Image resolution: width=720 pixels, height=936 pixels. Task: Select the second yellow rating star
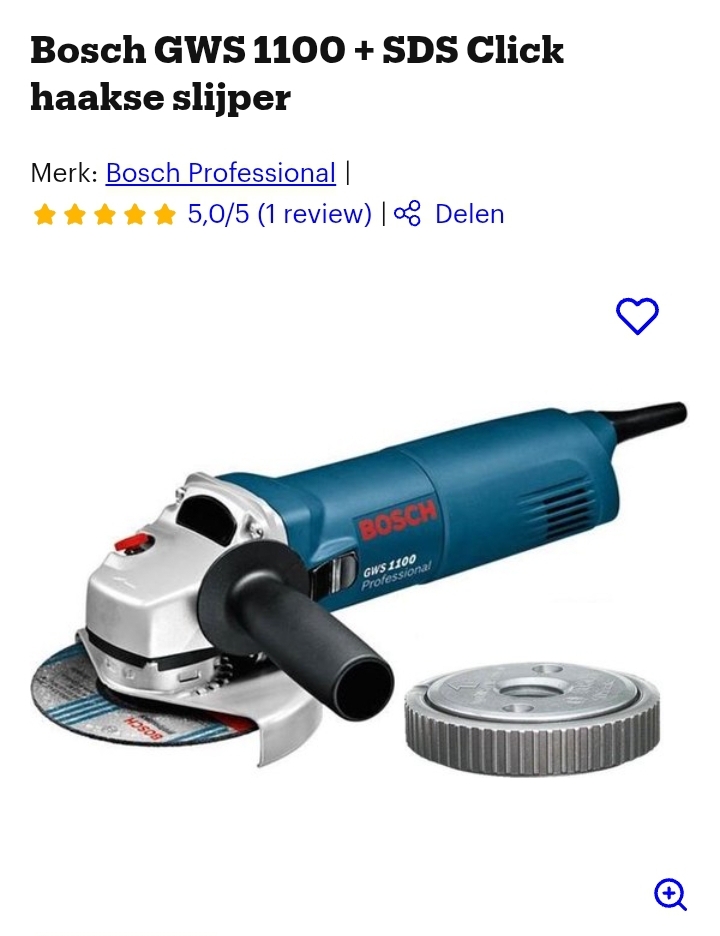coord(74,213)
